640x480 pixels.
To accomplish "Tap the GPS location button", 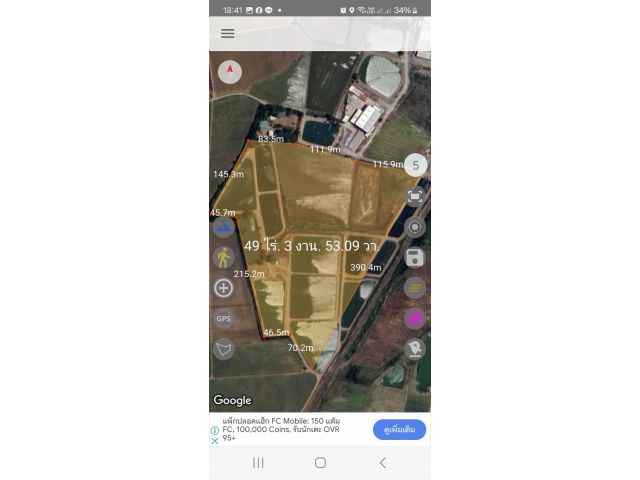I will 223,319.
